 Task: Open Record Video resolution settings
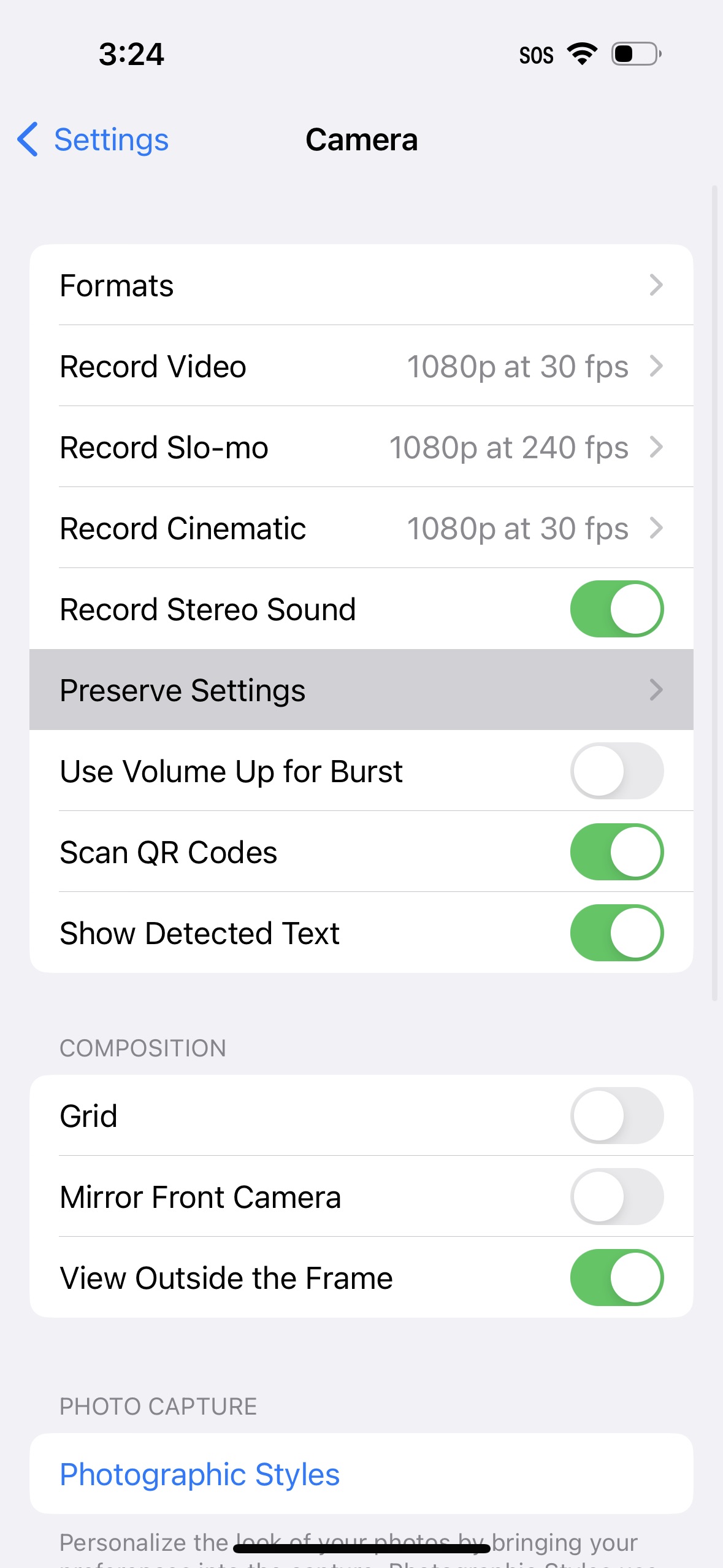click(x=361, y=366)
